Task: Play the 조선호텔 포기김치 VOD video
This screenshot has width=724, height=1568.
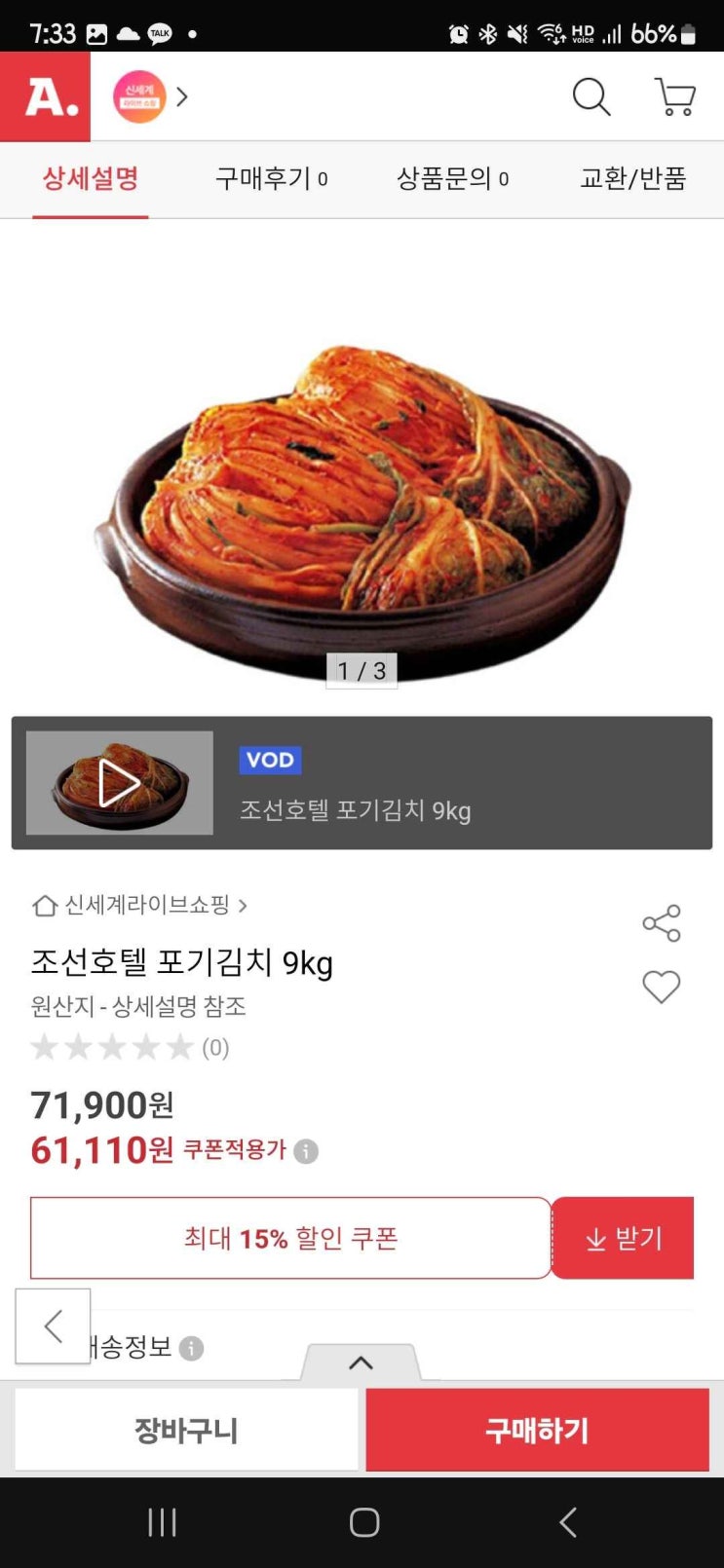Action: 120,783
